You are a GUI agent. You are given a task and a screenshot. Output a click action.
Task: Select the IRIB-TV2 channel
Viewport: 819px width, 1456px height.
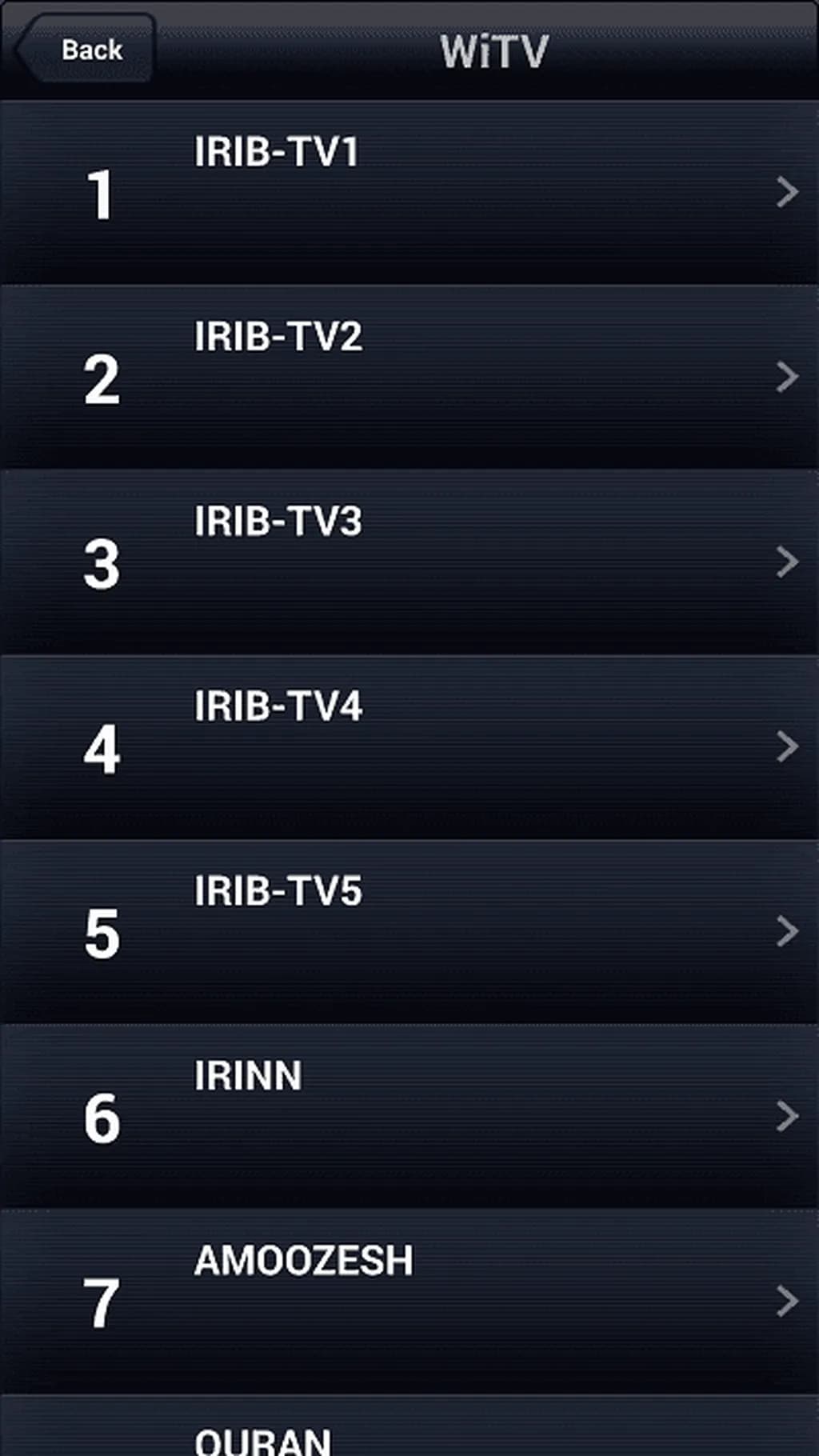408,377
